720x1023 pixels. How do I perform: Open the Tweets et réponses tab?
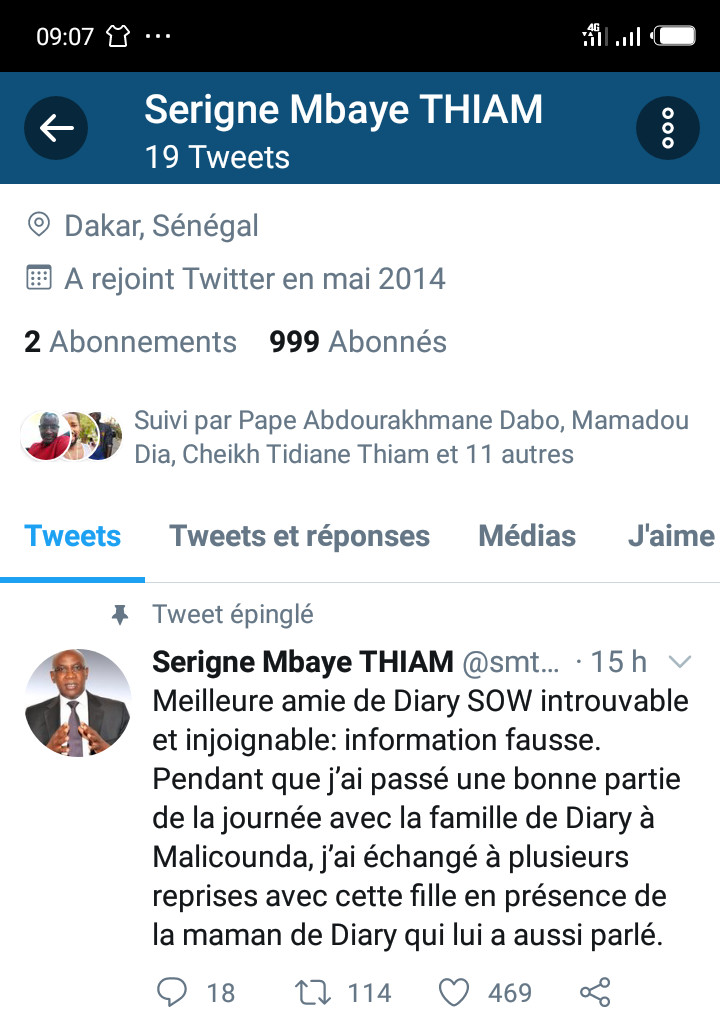[x=299, y=536]
